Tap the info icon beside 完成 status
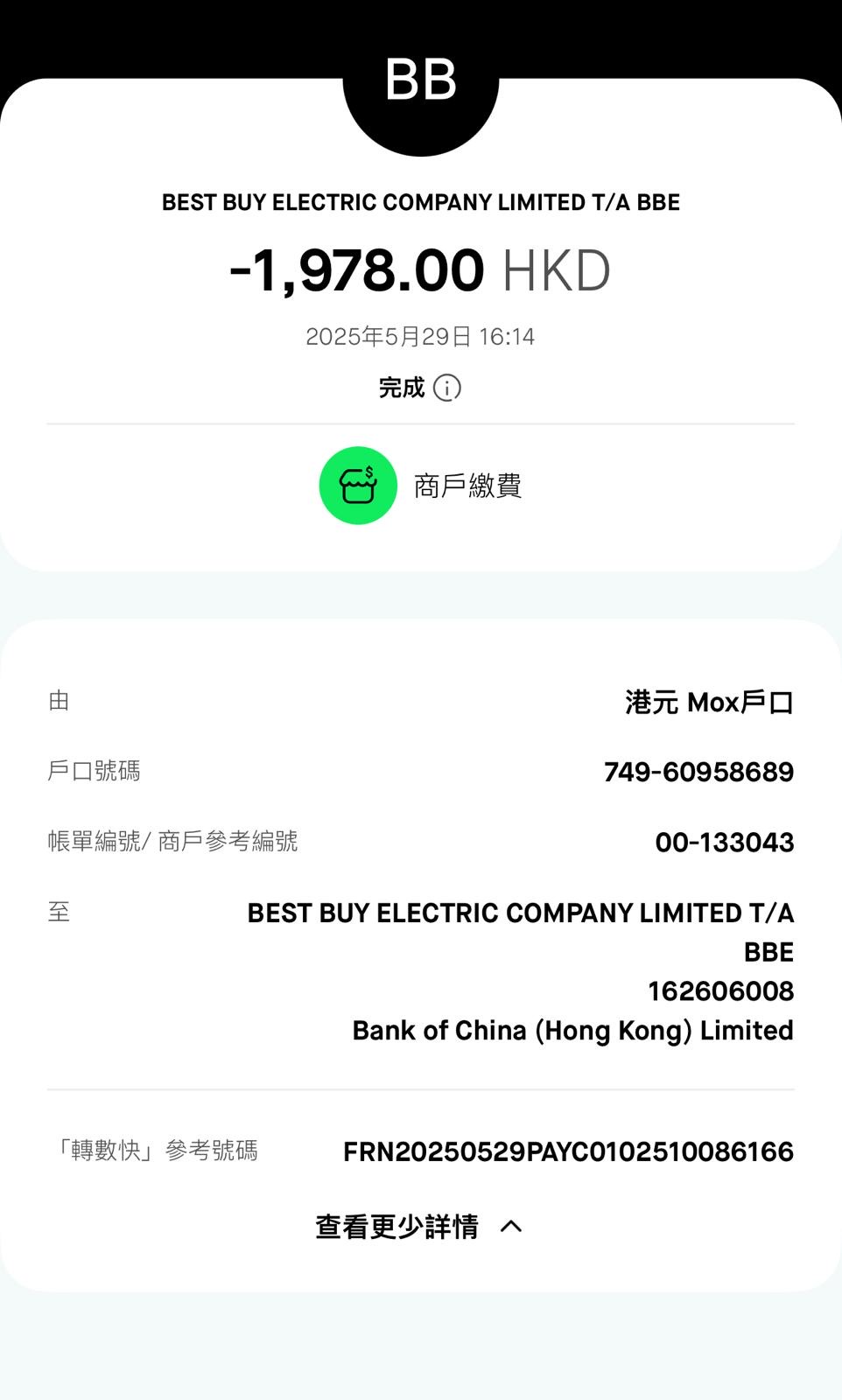 pos(447,388)
